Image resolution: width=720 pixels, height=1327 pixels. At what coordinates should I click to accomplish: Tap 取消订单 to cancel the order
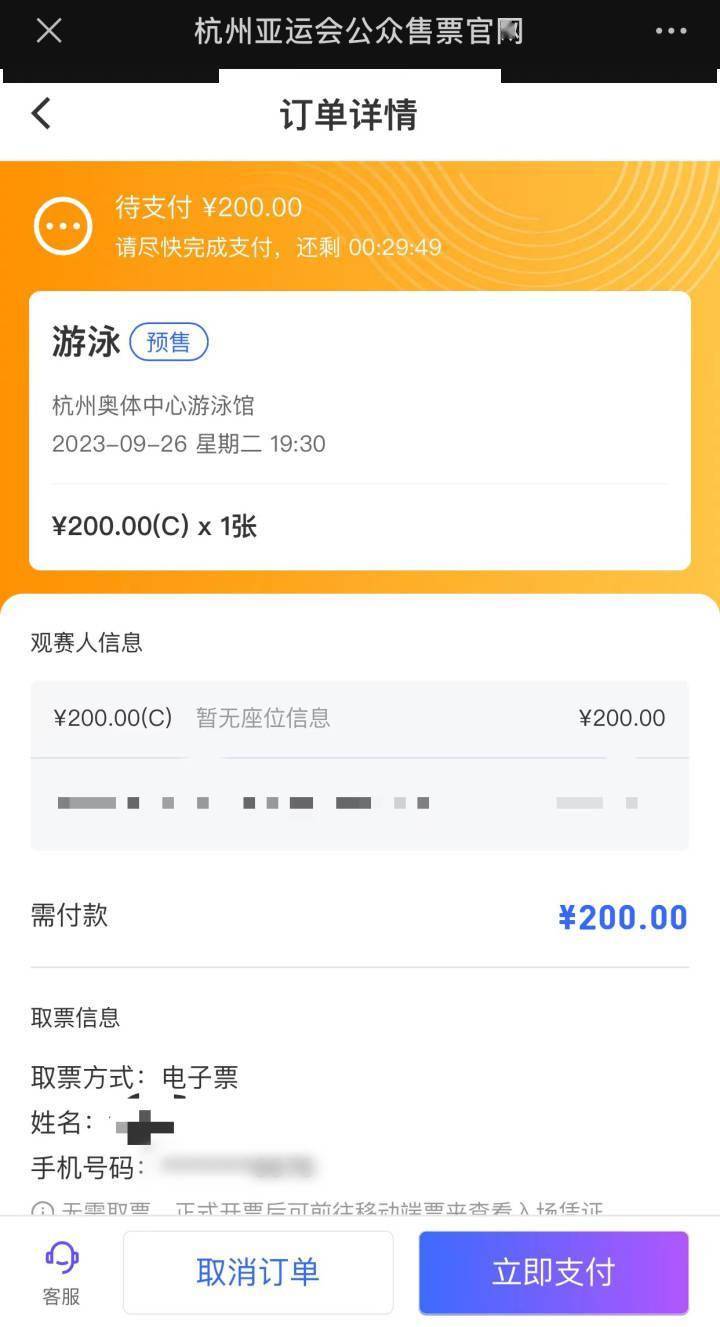[x=258, y=1272]
